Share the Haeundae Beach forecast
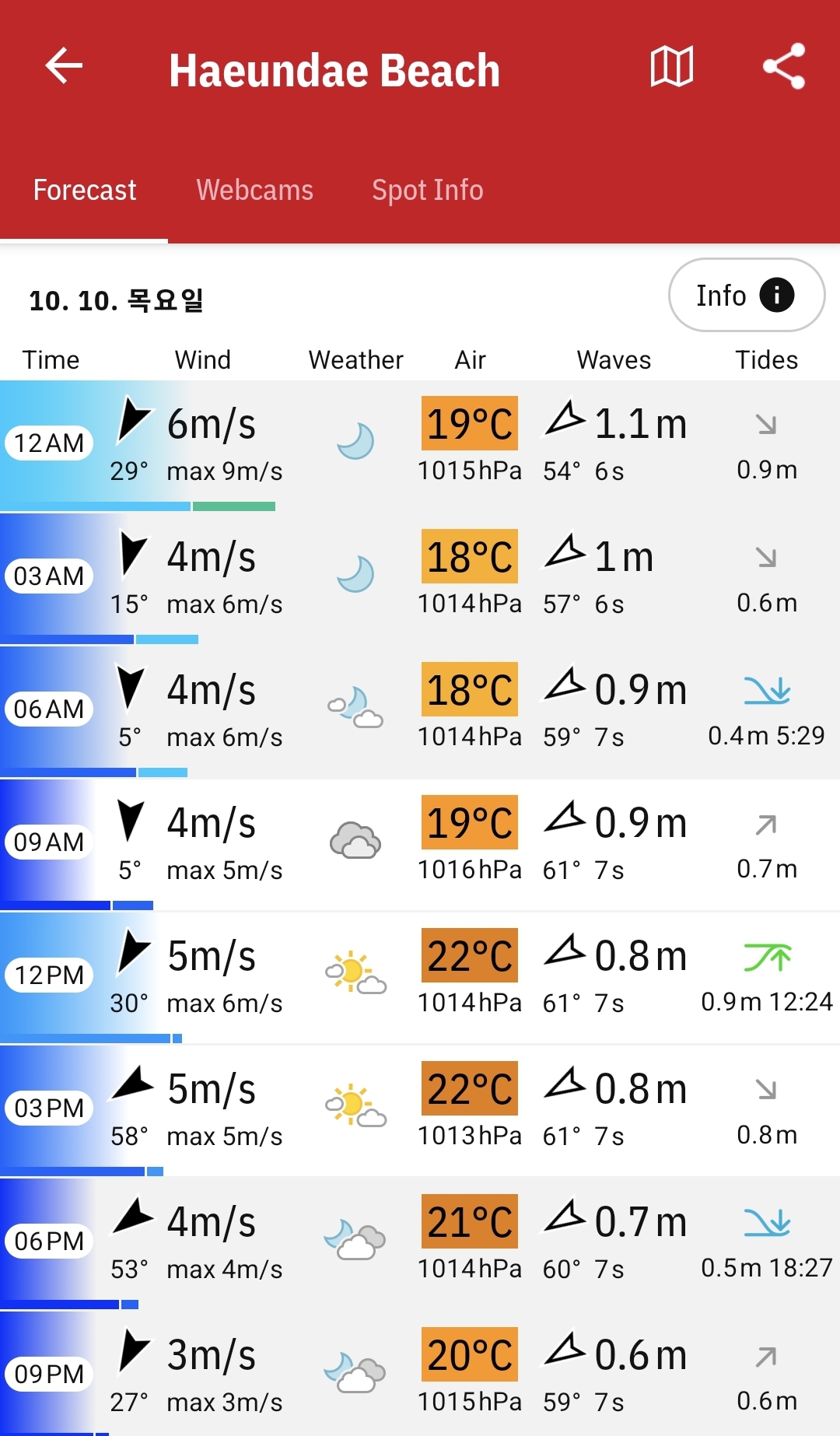Screen dimensions: 840x1436 (x=783, y=66)
